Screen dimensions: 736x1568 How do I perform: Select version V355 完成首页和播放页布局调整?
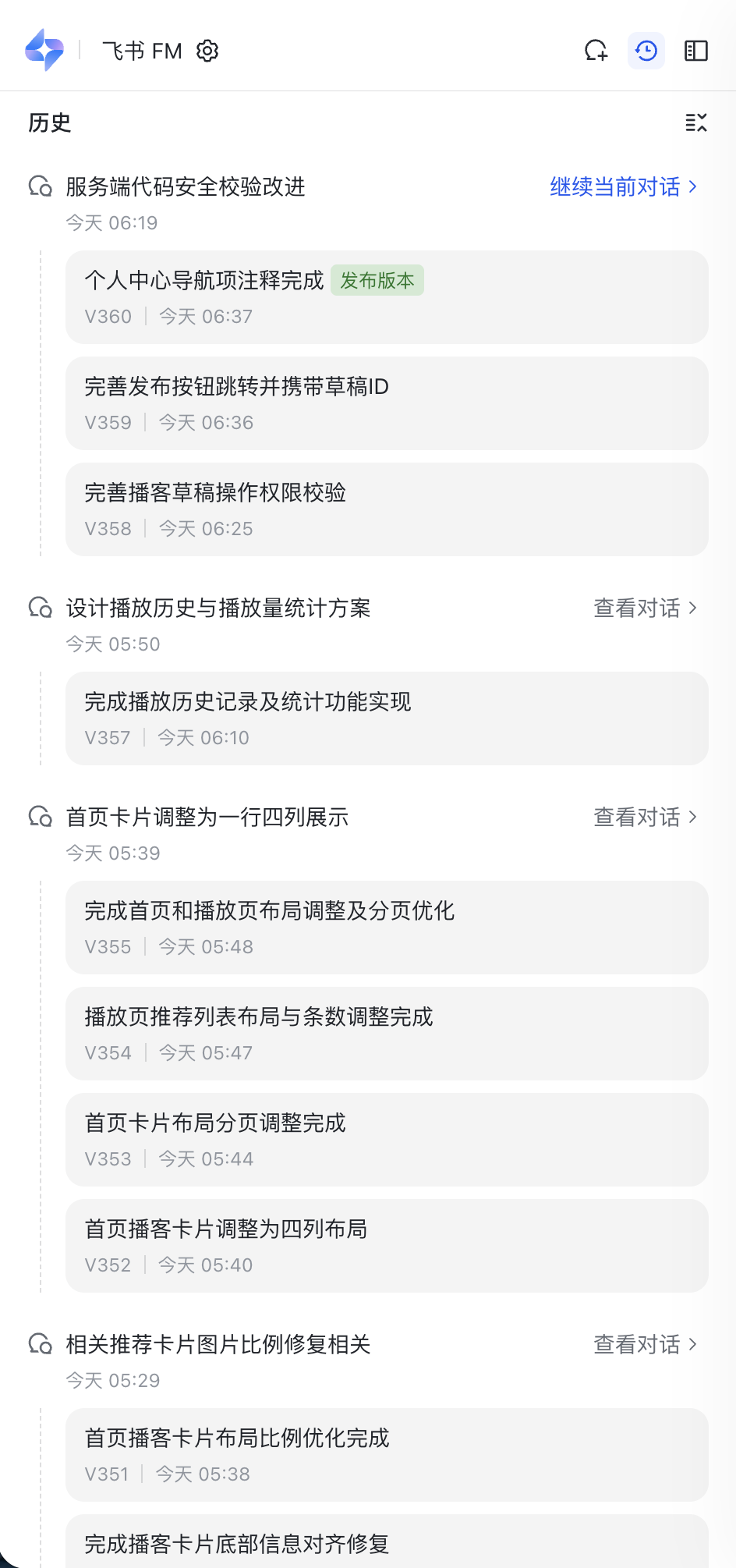387,928
